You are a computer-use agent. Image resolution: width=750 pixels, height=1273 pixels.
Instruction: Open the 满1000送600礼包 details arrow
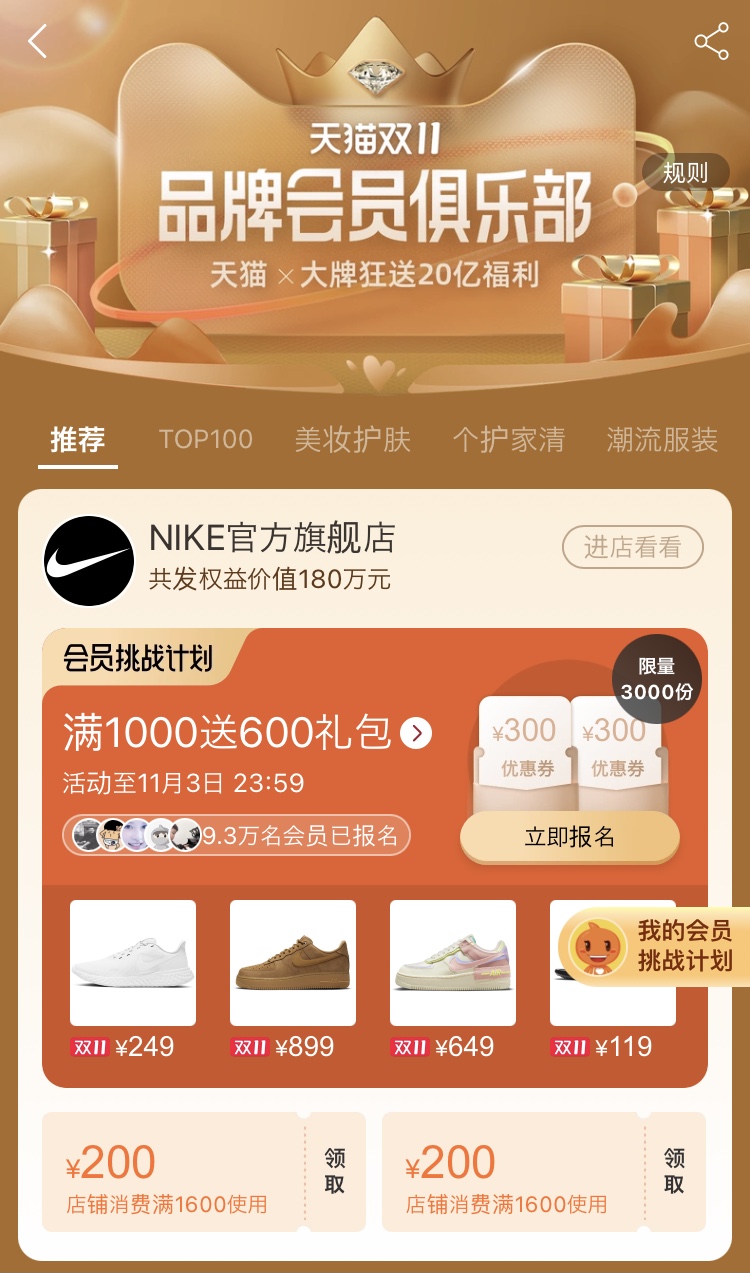tap(416, 733)
